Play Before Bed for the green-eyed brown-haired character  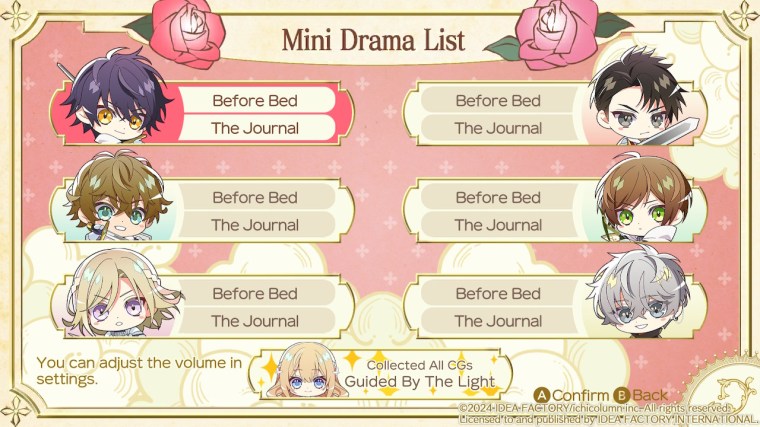(x=498, y=198)
